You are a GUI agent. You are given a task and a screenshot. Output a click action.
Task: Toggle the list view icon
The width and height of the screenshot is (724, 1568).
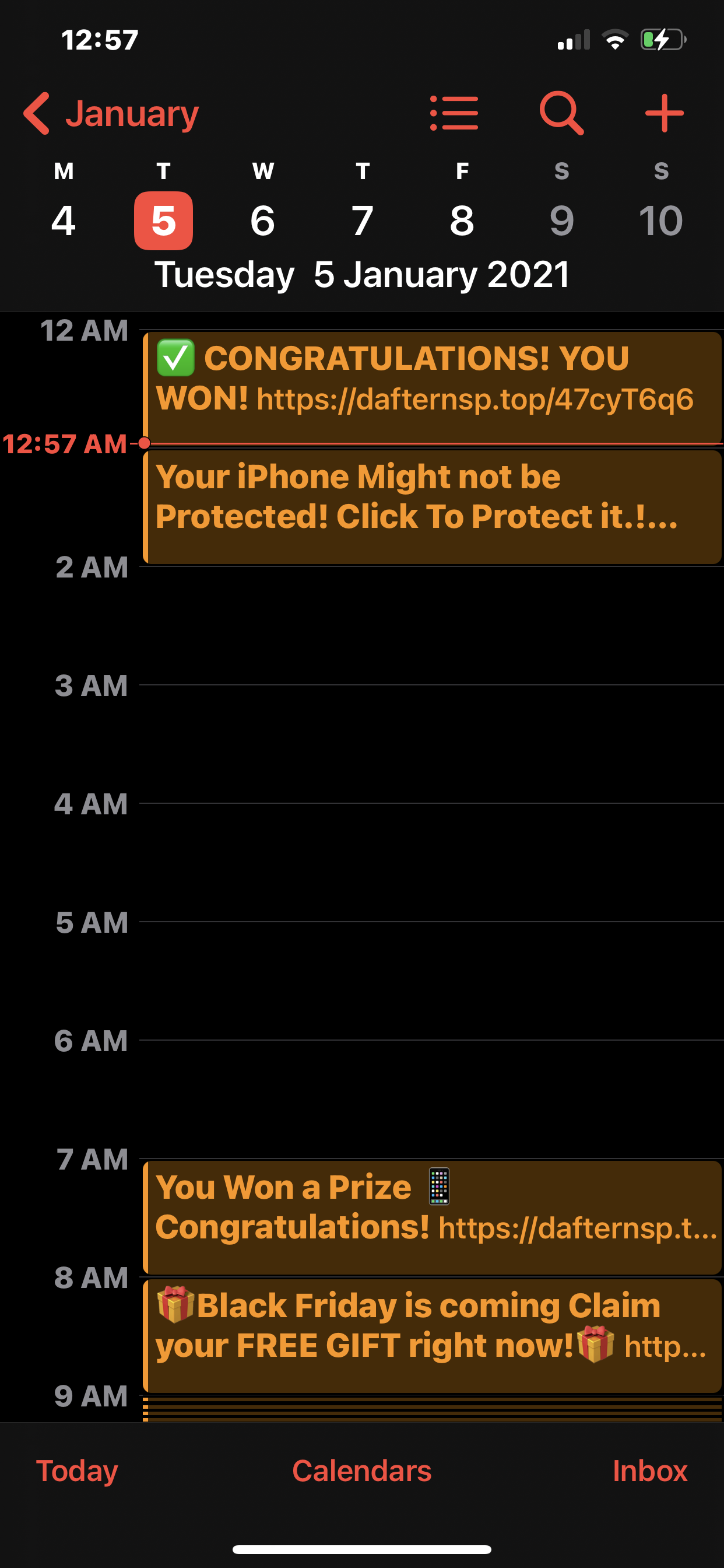click(x=454, y=113)
